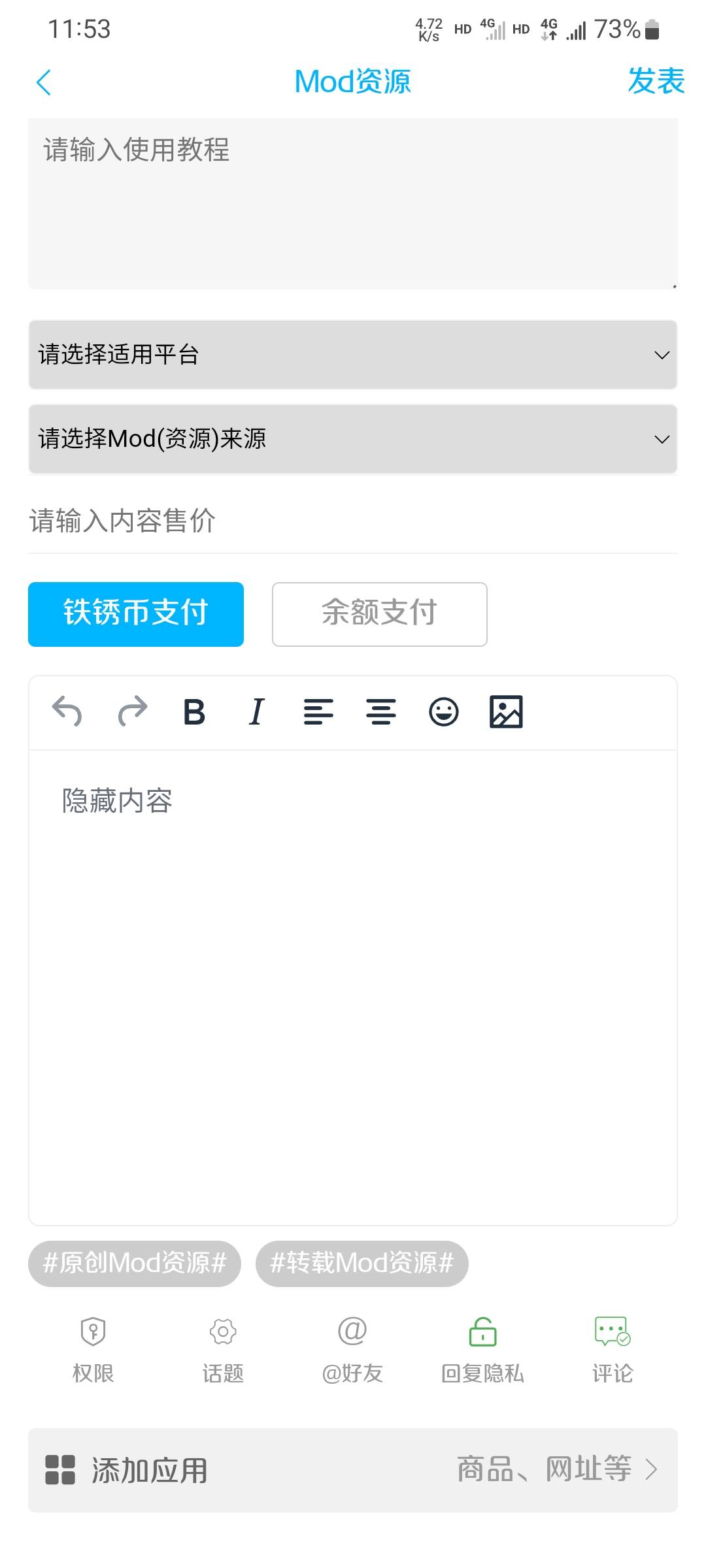Open the 请选择适用平台 dropdown
The height and width of the screenshot is (1568, 706).
click(352, 355)
